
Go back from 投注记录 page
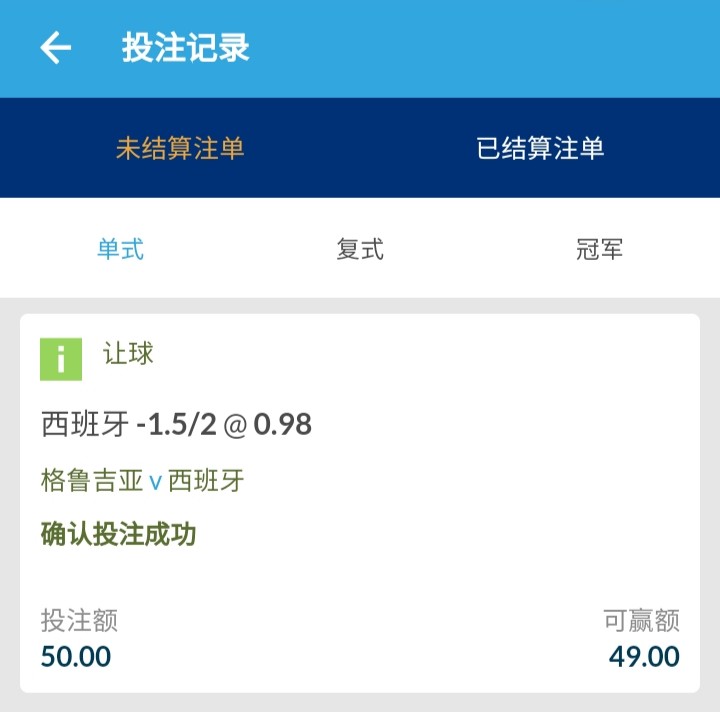pos(56,48)
